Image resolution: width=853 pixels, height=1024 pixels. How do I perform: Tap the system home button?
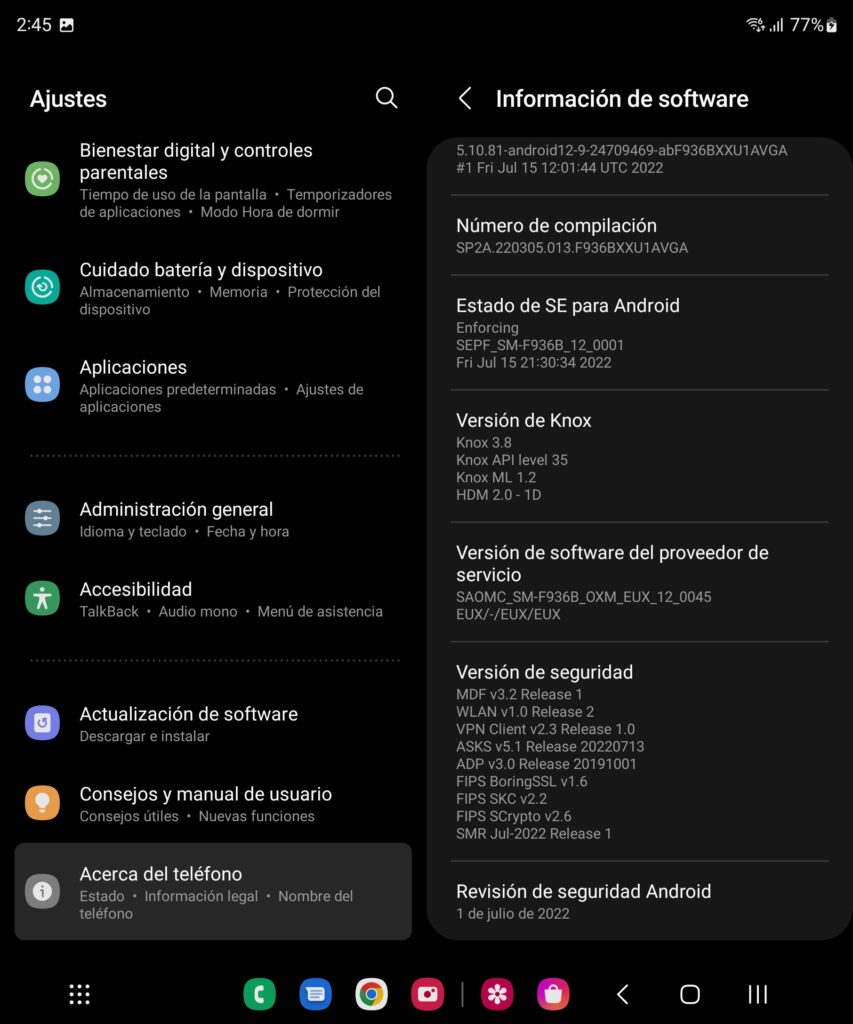click(x=690, y=994)
